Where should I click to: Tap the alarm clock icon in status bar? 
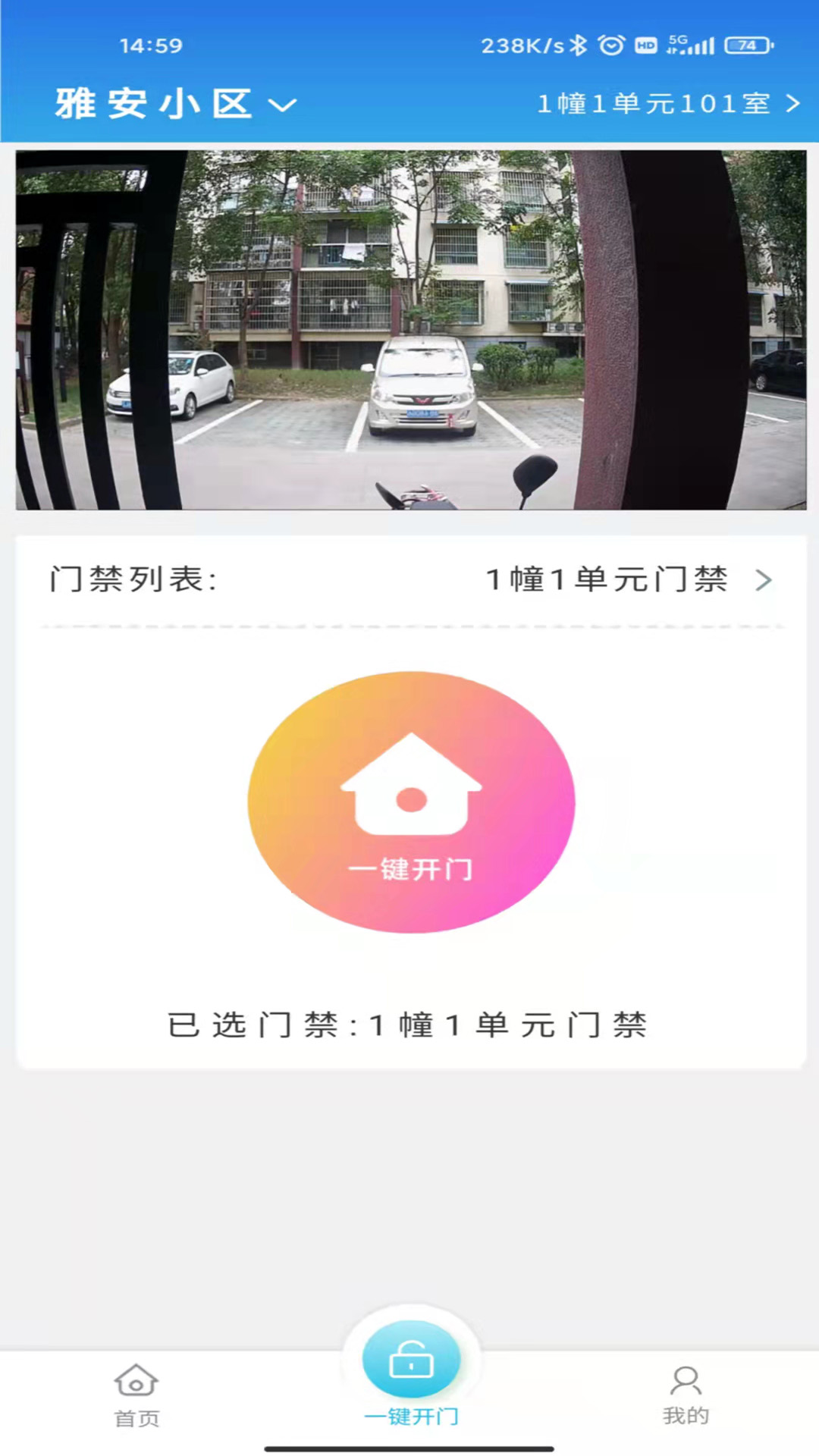tap(610, 45)
